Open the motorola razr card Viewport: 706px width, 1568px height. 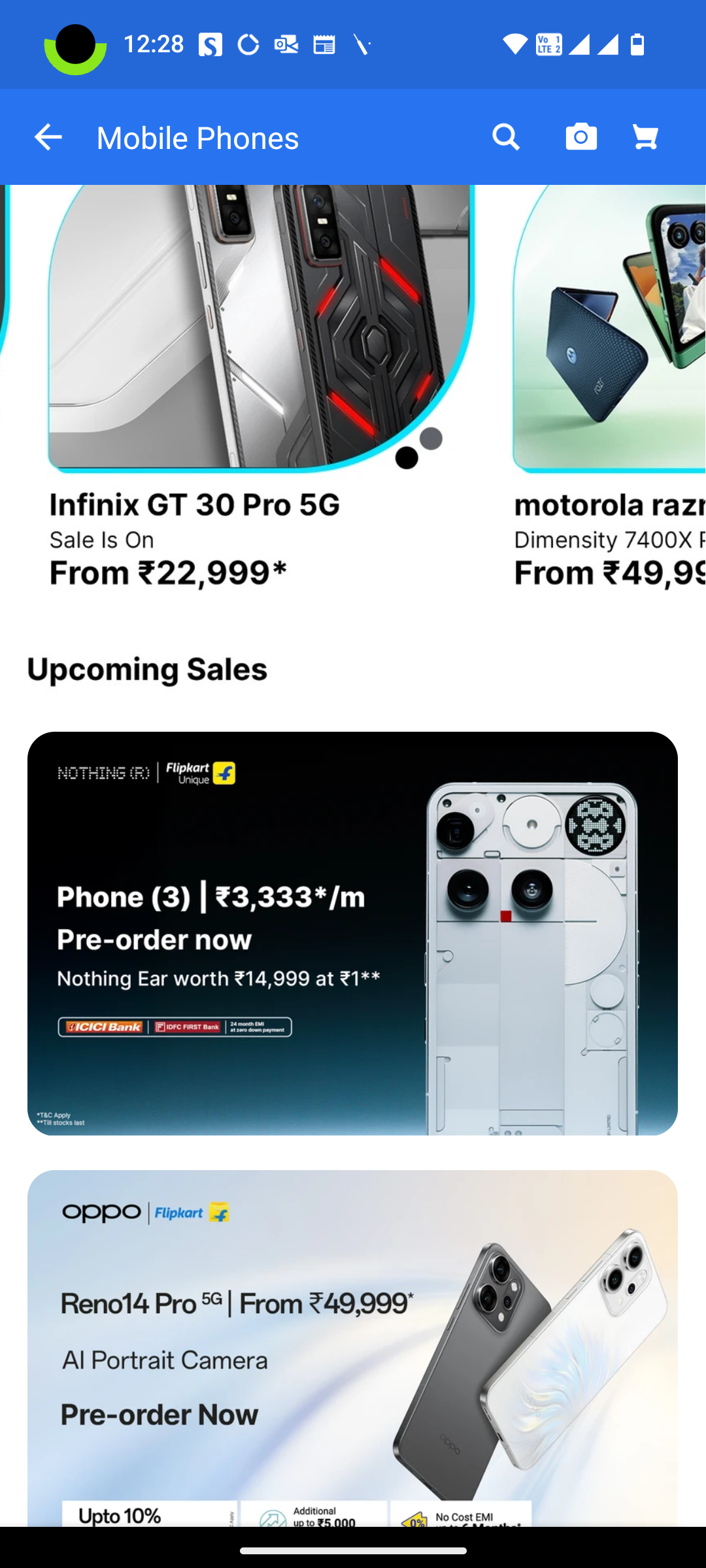[x=609, y=392]
